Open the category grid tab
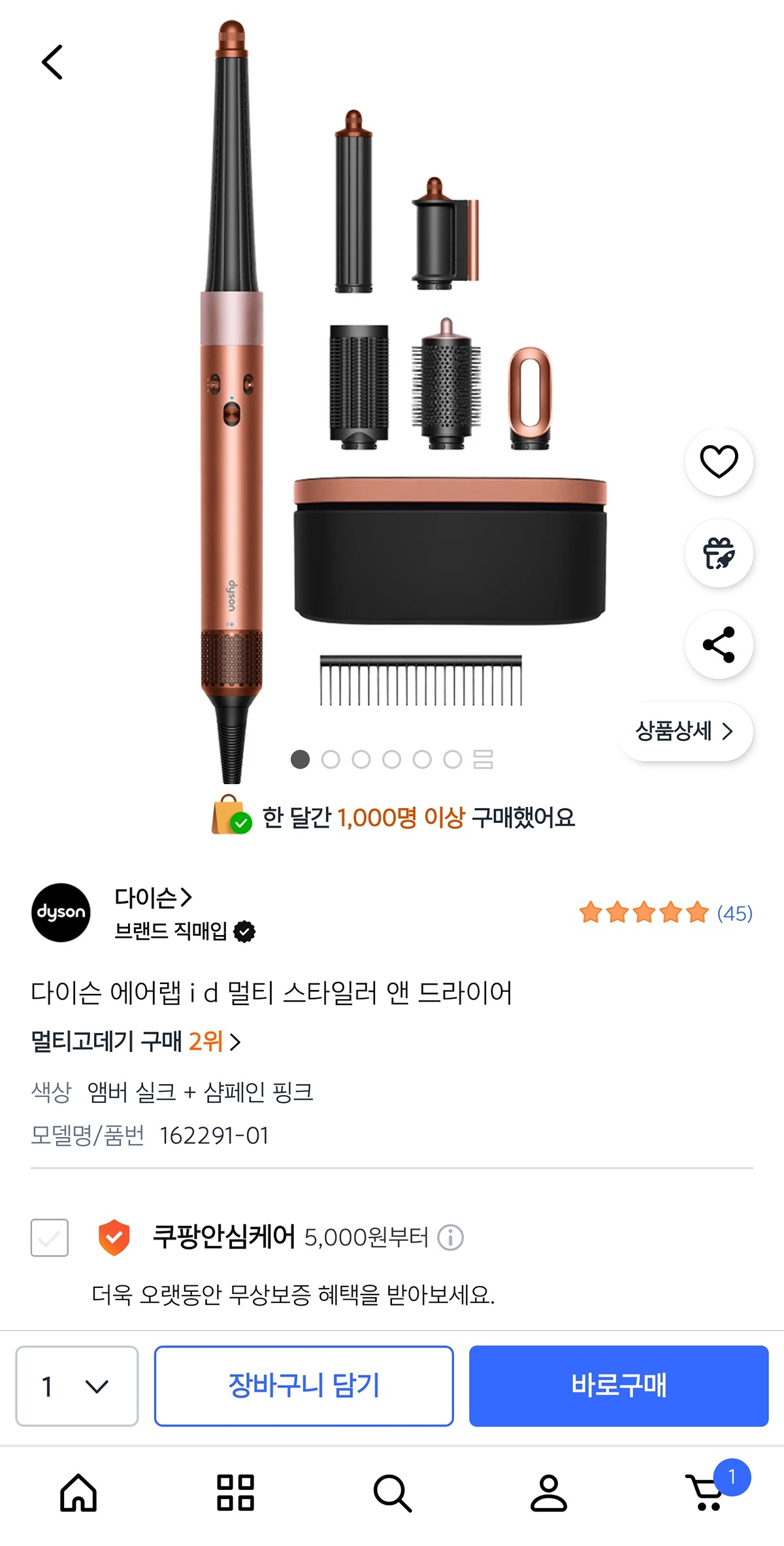The image size is (784, 1546). tap(235, 1493)
